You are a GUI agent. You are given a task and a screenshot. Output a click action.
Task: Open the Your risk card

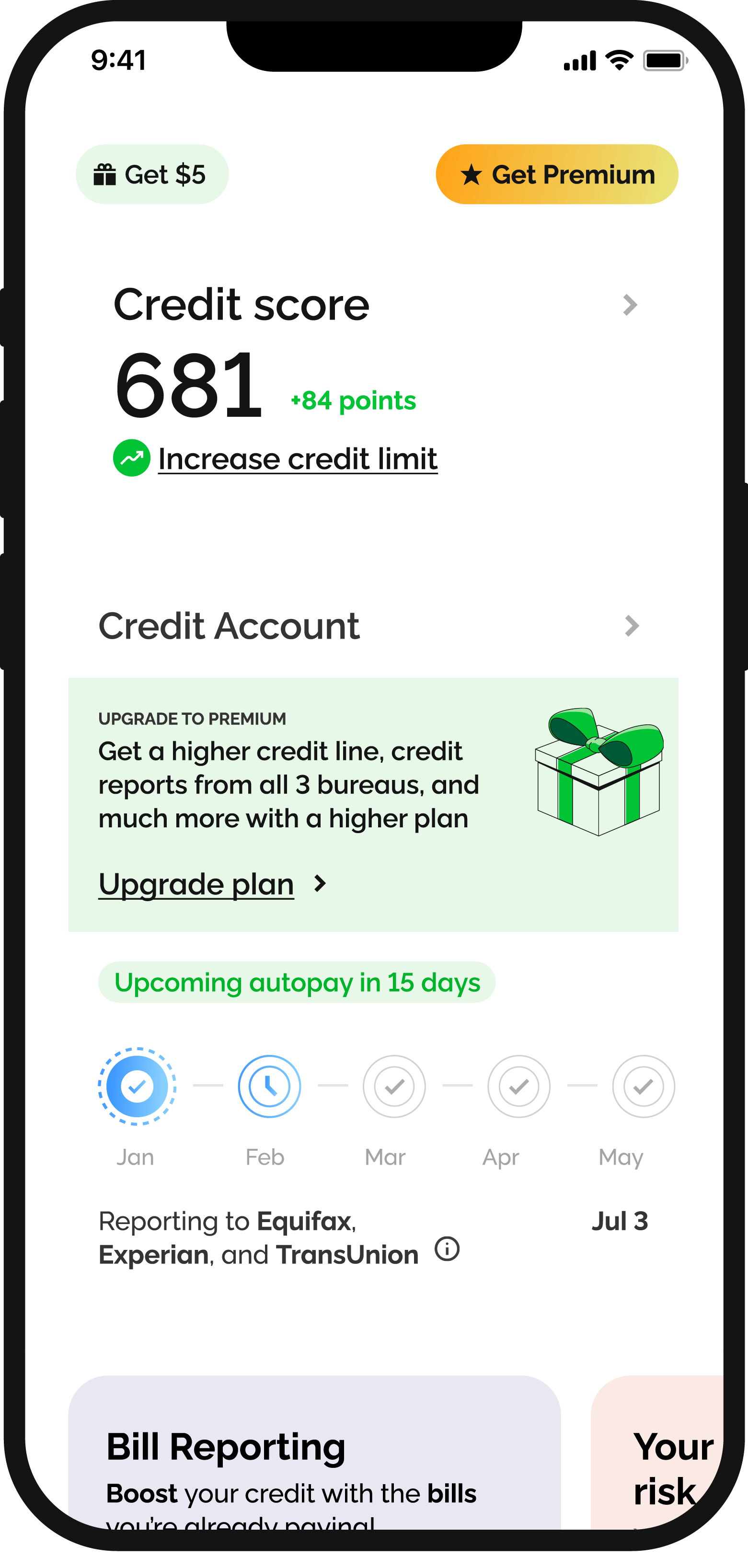tap(657, 1453)
